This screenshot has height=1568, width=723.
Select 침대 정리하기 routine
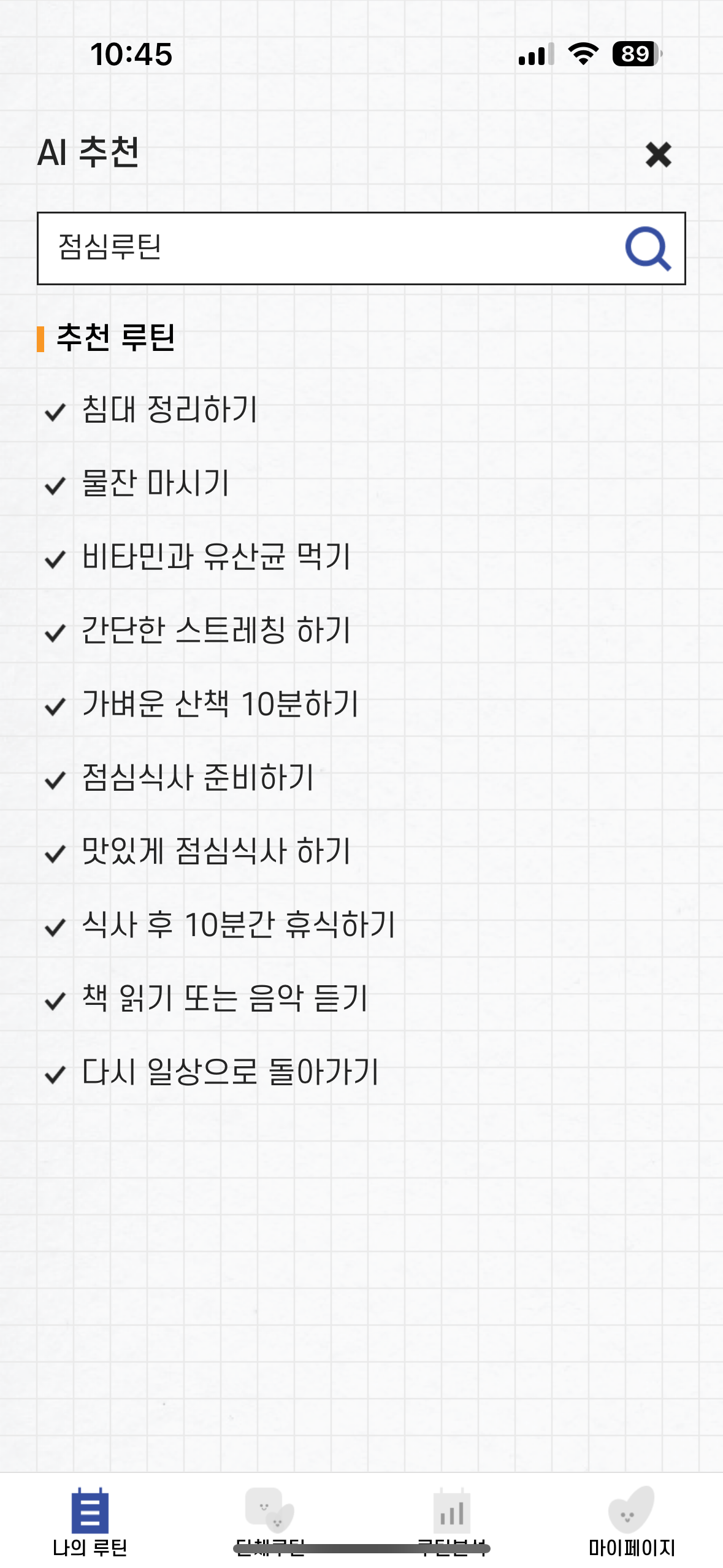[169, 410]
